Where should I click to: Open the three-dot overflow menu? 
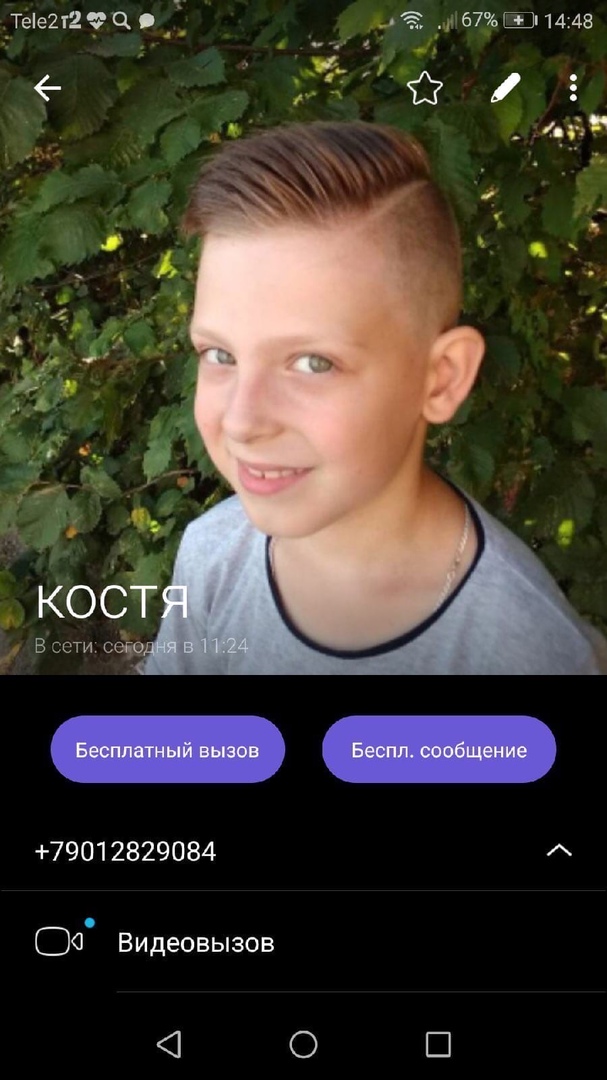tap(573, 88)
